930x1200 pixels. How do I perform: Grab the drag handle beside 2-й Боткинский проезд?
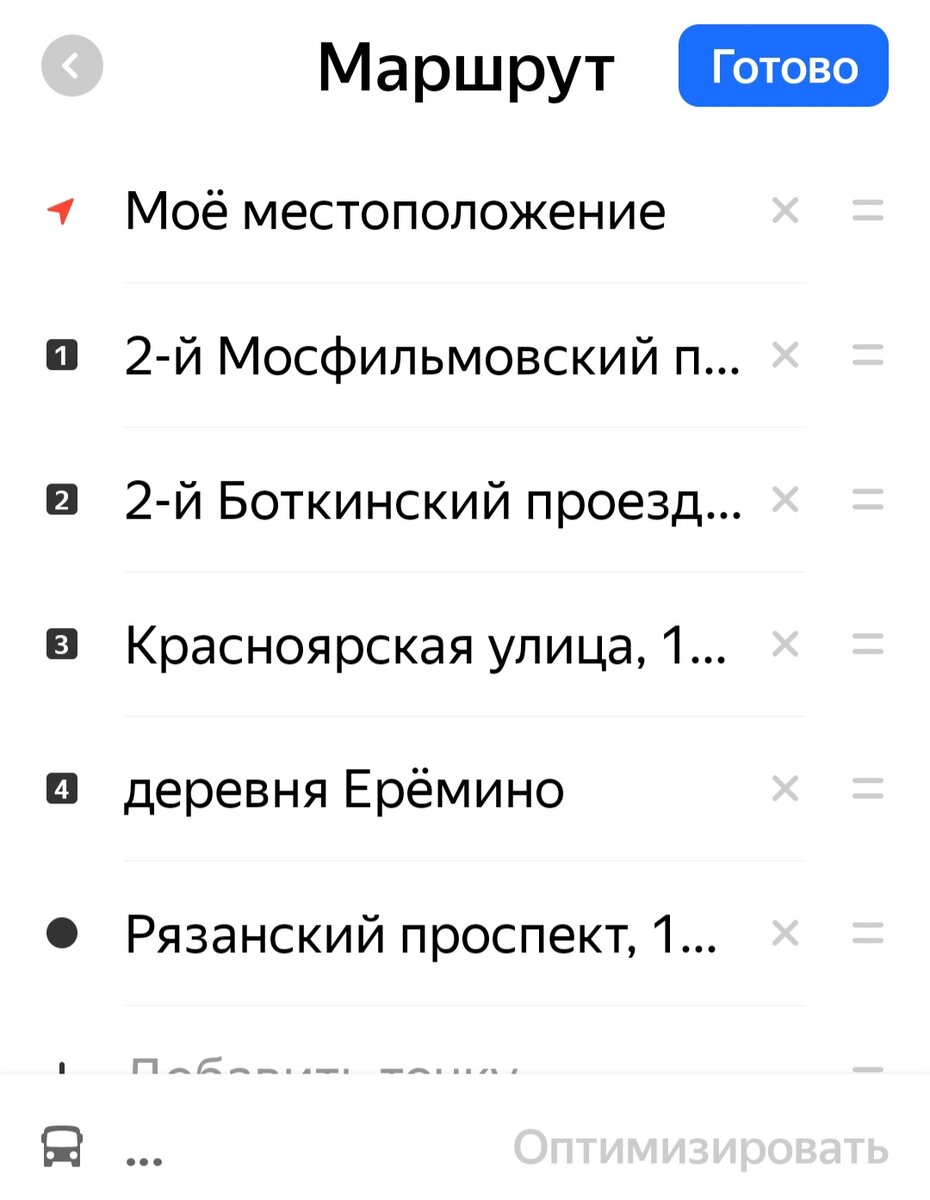point(866,500)
